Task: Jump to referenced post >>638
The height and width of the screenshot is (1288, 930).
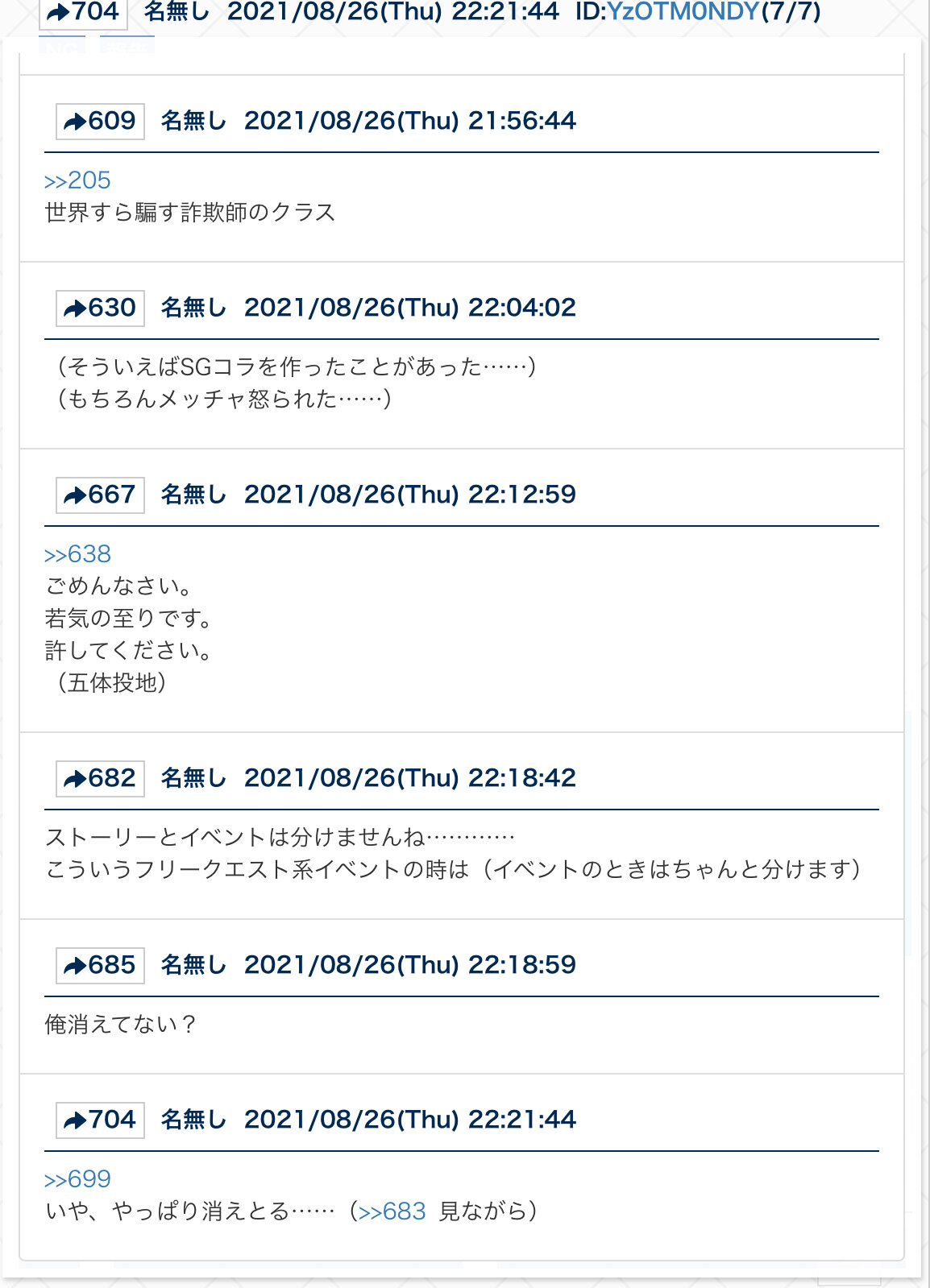Action: (77, 554)
